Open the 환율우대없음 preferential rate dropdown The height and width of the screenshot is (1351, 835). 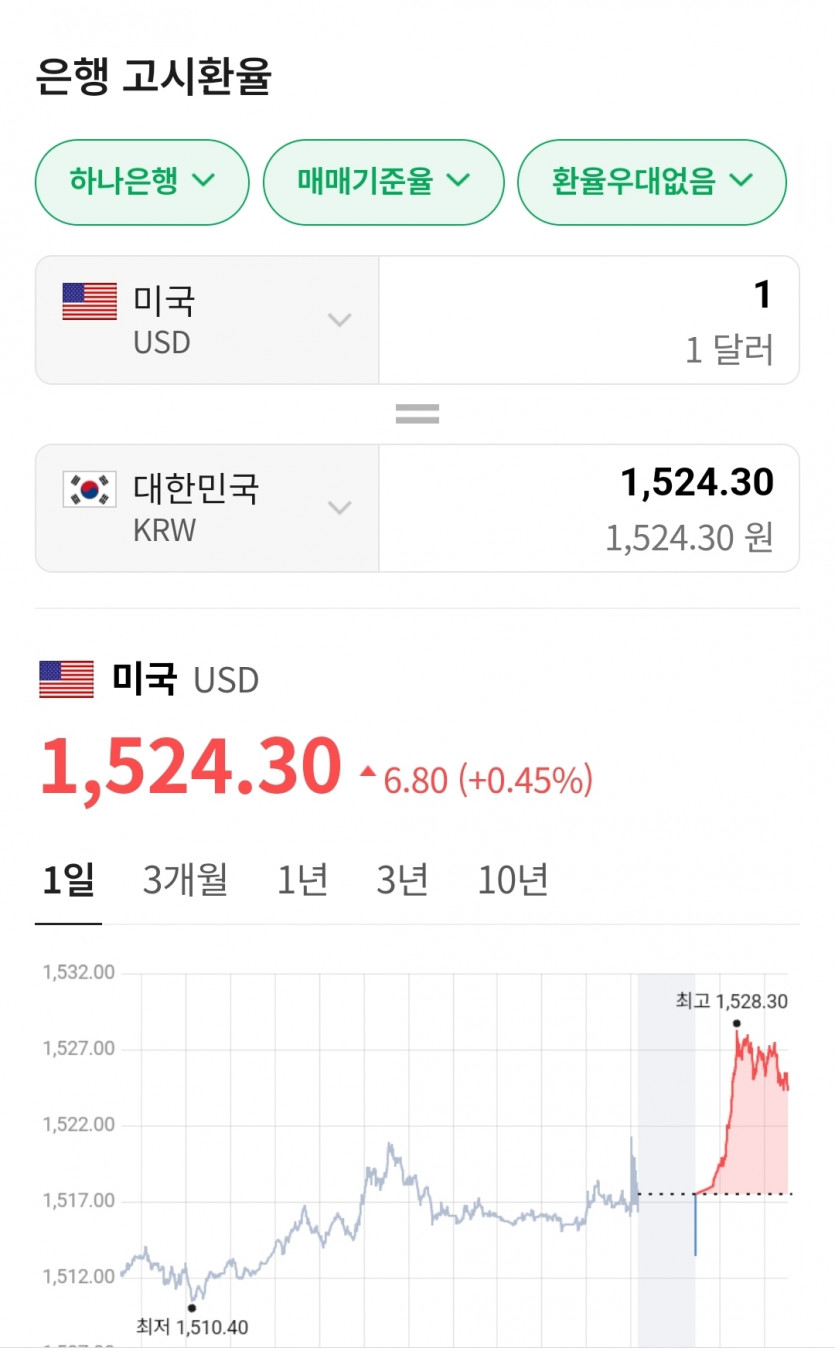coord(651,182)
